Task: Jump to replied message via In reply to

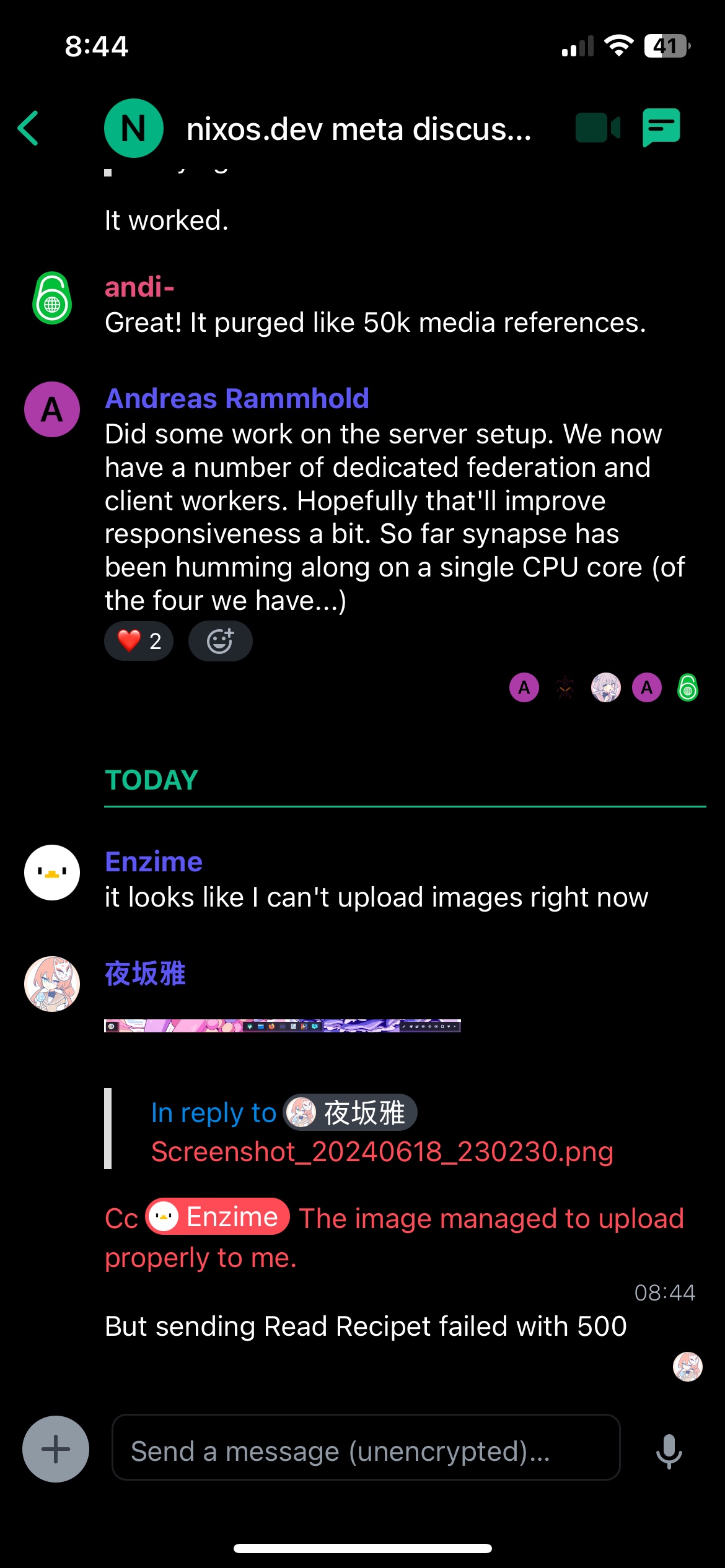Action: click(213, 1113)
